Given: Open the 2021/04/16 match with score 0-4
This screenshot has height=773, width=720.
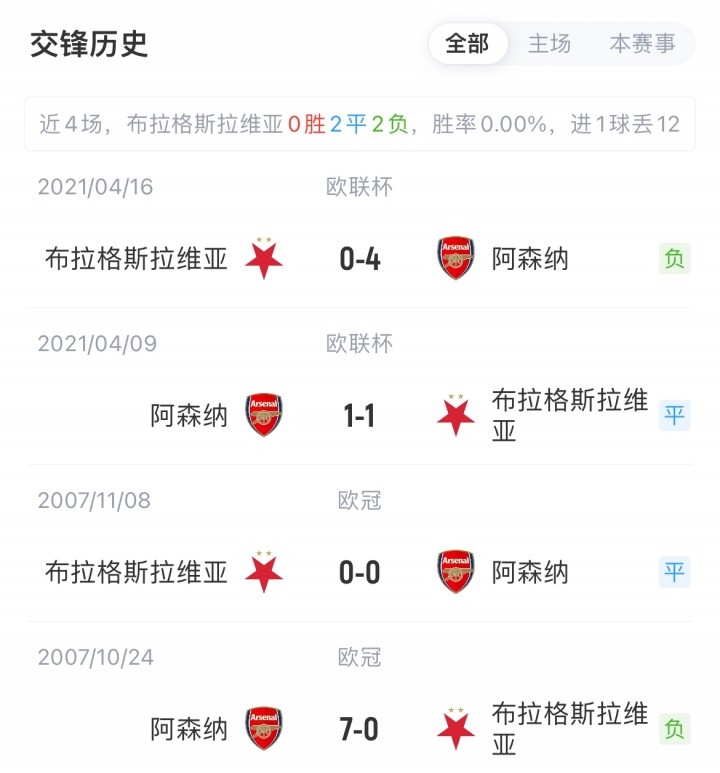Looking at the screenshot, I should [360, 260].
